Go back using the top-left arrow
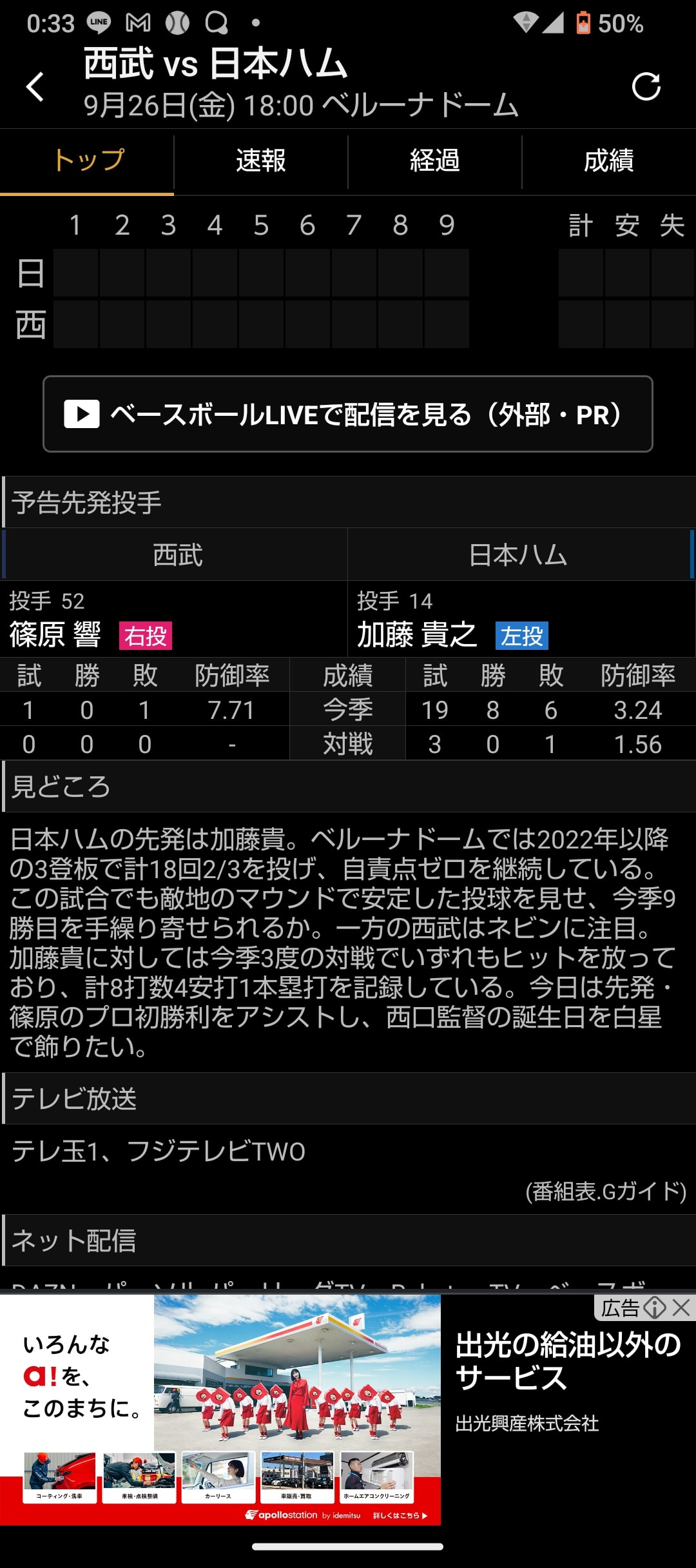The width and height of the screenshot is (696, 1568). [x=35, y=86]
